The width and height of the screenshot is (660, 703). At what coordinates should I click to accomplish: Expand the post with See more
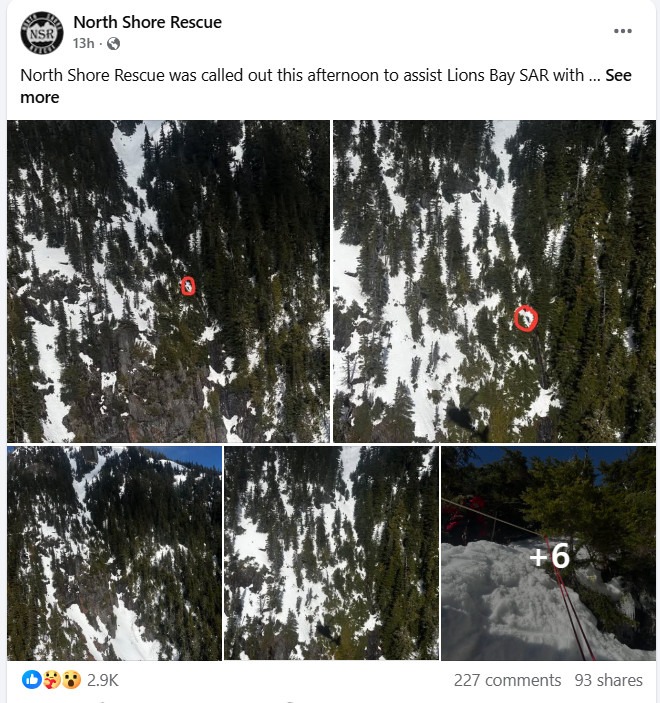coord(618,75)
